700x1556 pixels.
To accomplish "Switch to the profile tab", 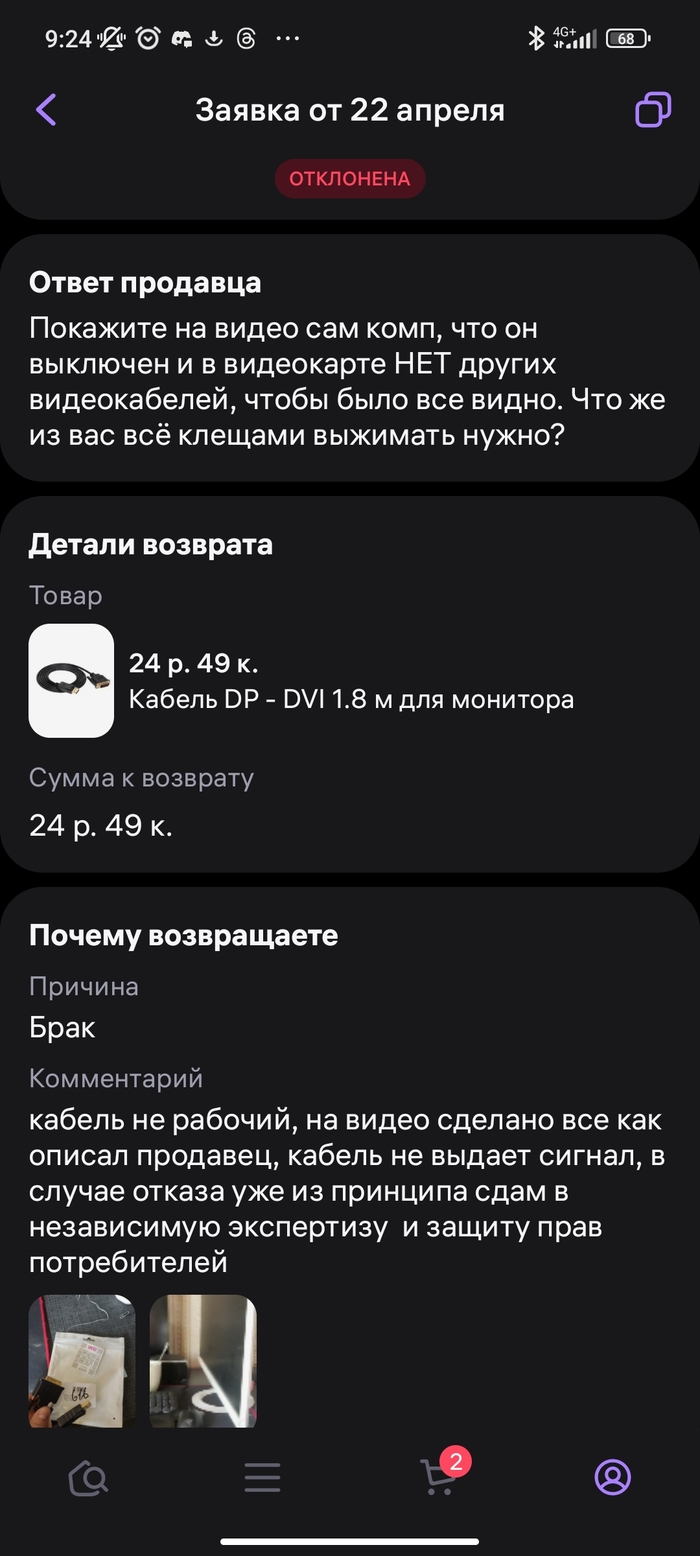I will [612, 1477].
